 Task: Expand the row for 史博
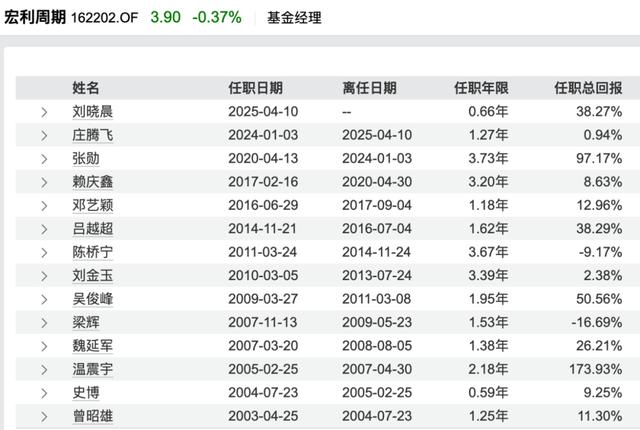pyautogui.click(x=44, y=392)
